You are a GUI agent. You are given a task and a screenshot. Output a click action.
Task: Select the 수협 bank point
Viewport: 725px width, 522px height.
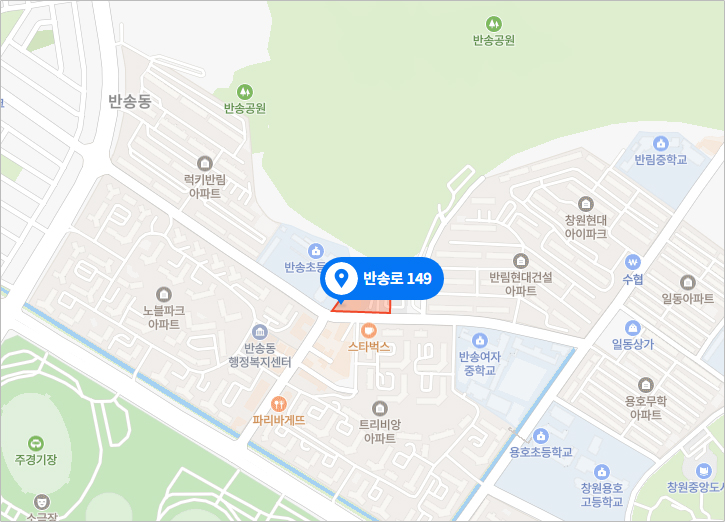tap(632, 262)
